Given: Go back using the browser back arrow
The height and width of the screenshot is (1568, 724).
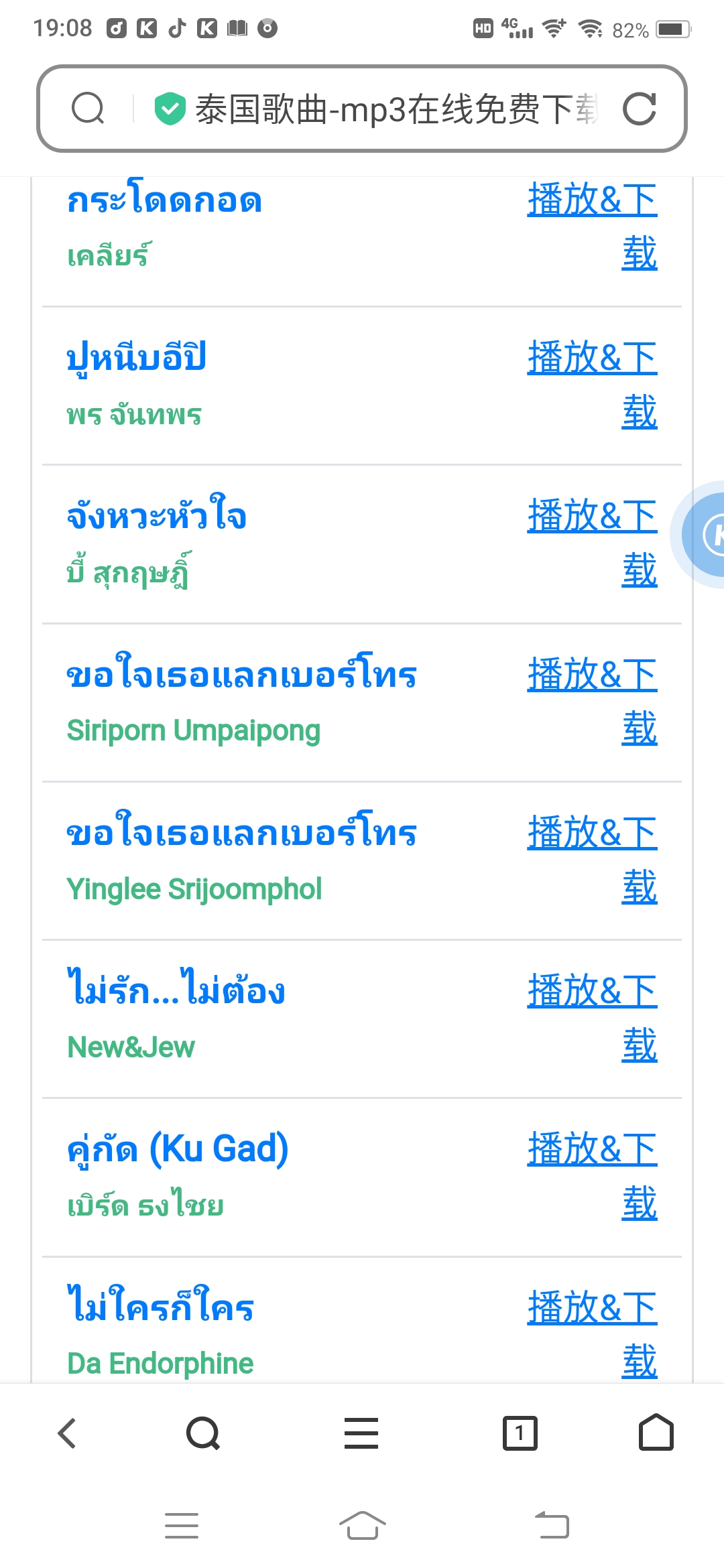Looking at the screenshot, I should pos(67,1433).
